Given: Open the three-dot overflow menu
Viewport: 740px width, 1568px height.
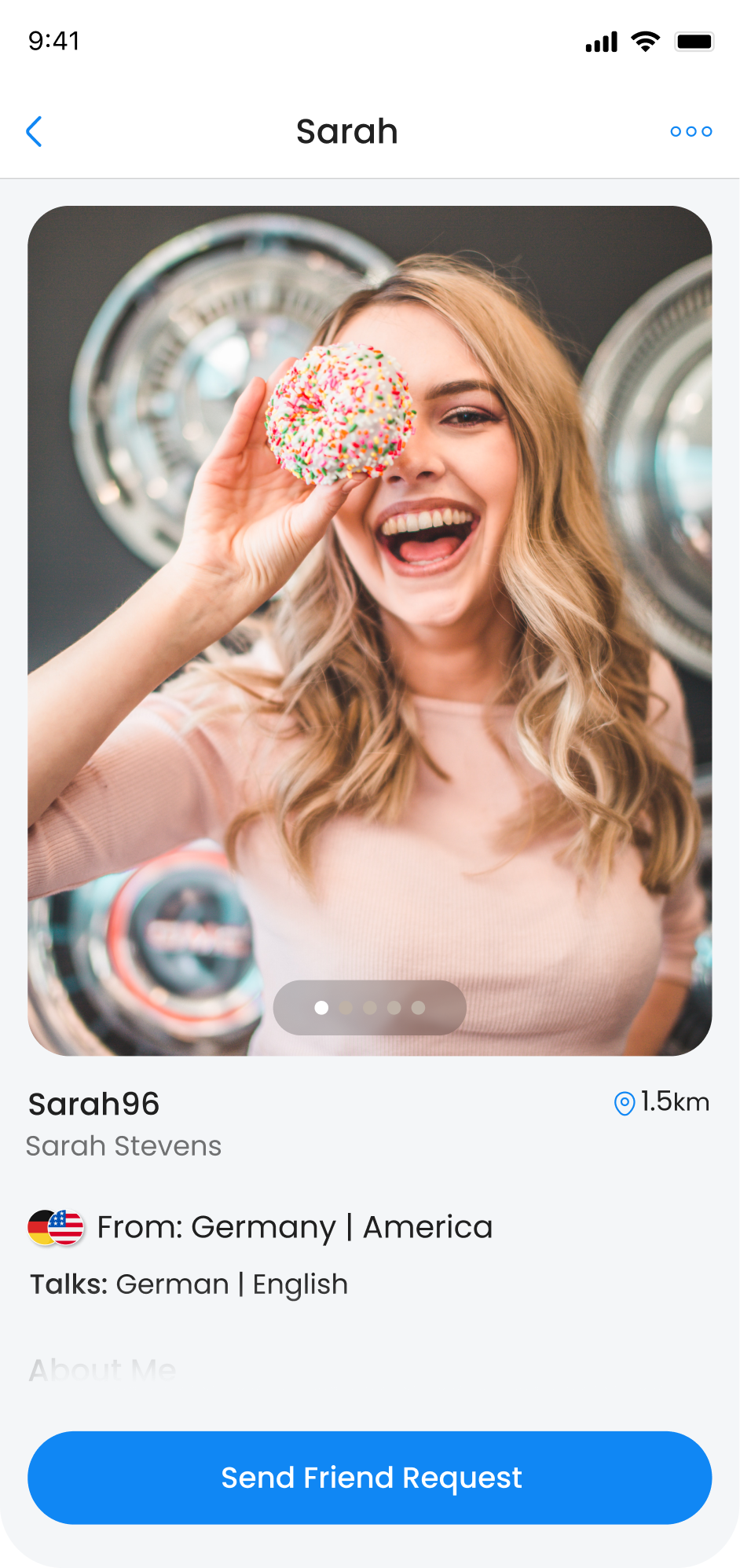Looking at the screenshot, I should 691,132.
